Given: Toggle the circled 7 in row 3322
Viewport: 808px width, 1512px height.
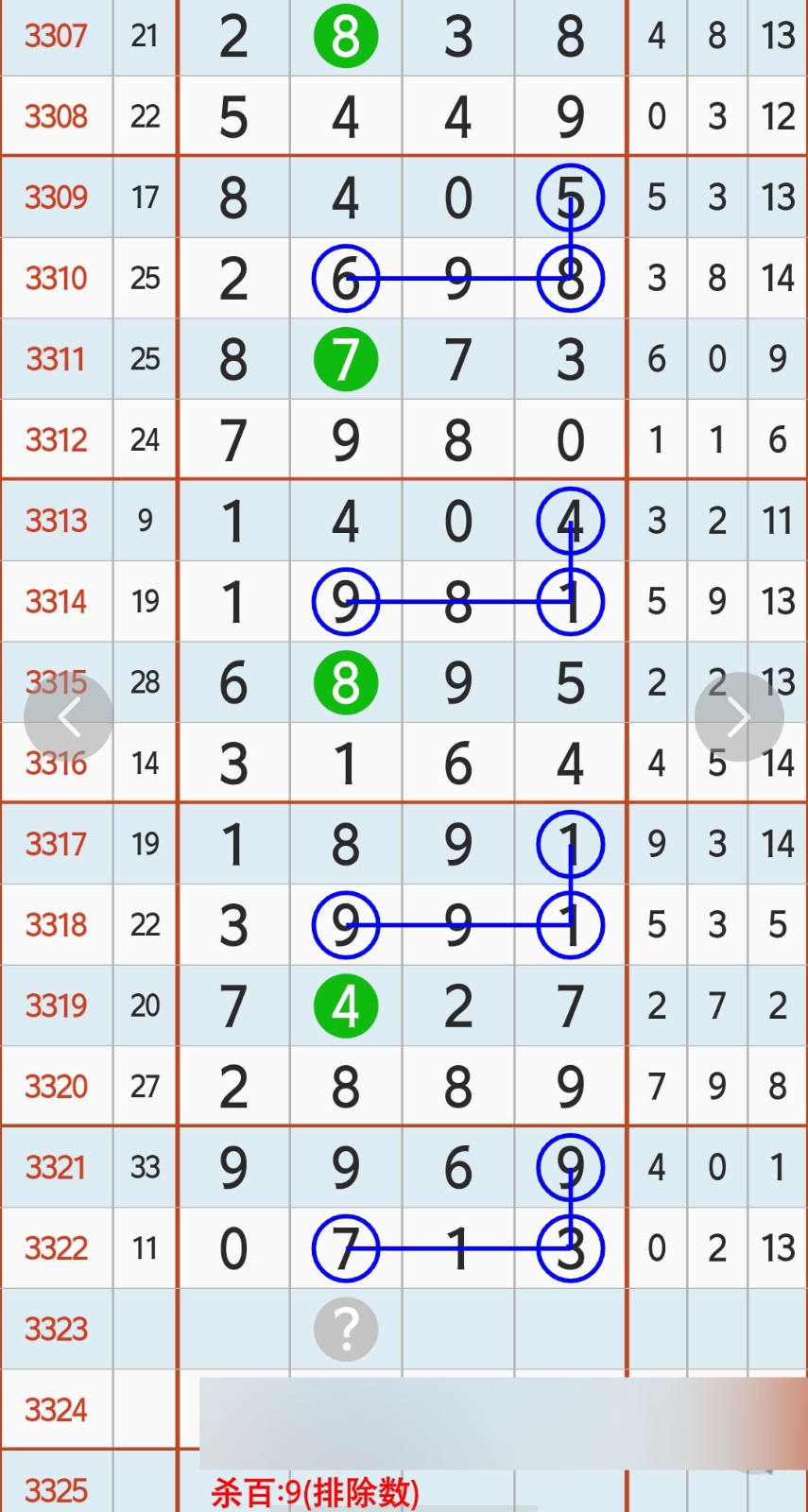Looking at the screenshot, I should tap(345, 1247).
